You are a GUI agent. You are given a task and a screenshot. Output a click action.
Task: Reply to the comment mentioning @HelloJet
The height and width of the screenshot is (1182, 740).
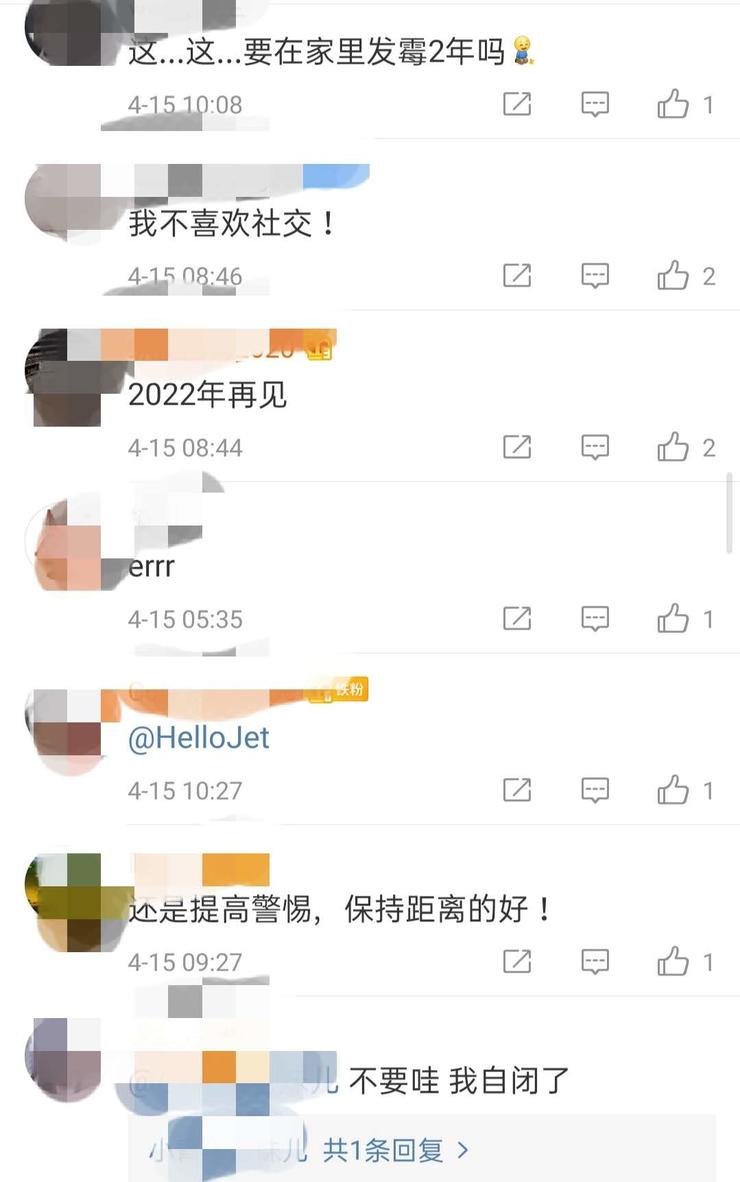coord(595,790)
